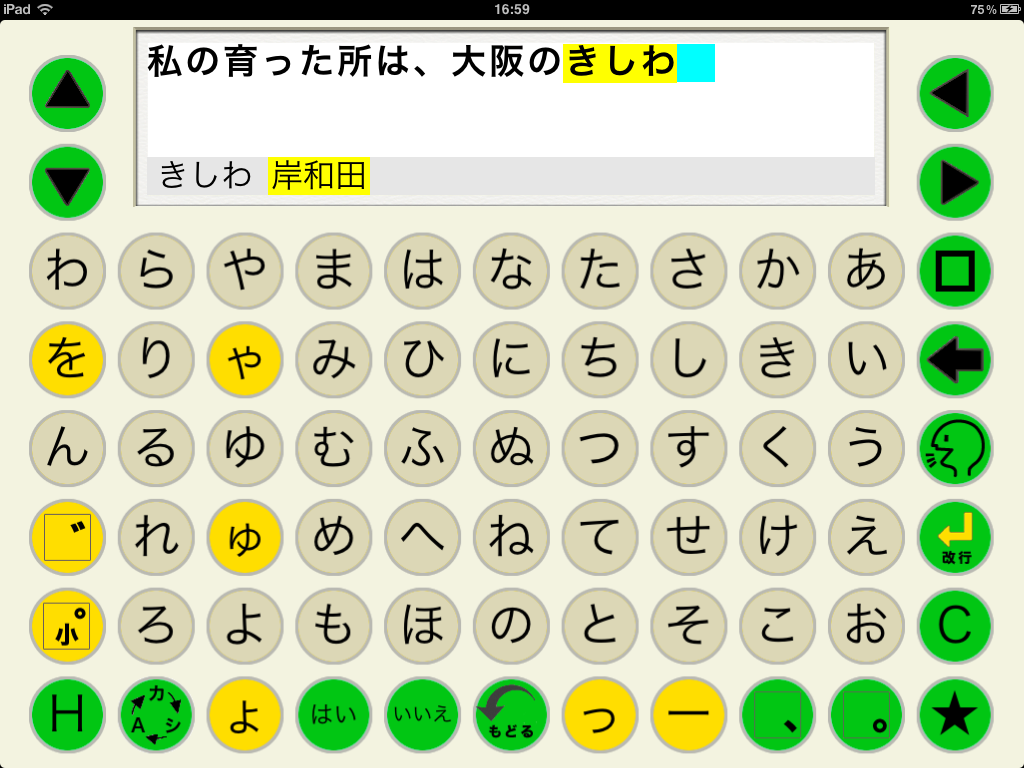Tap the down triangle button
The image size is (1024, 768).
pos(67,182)
